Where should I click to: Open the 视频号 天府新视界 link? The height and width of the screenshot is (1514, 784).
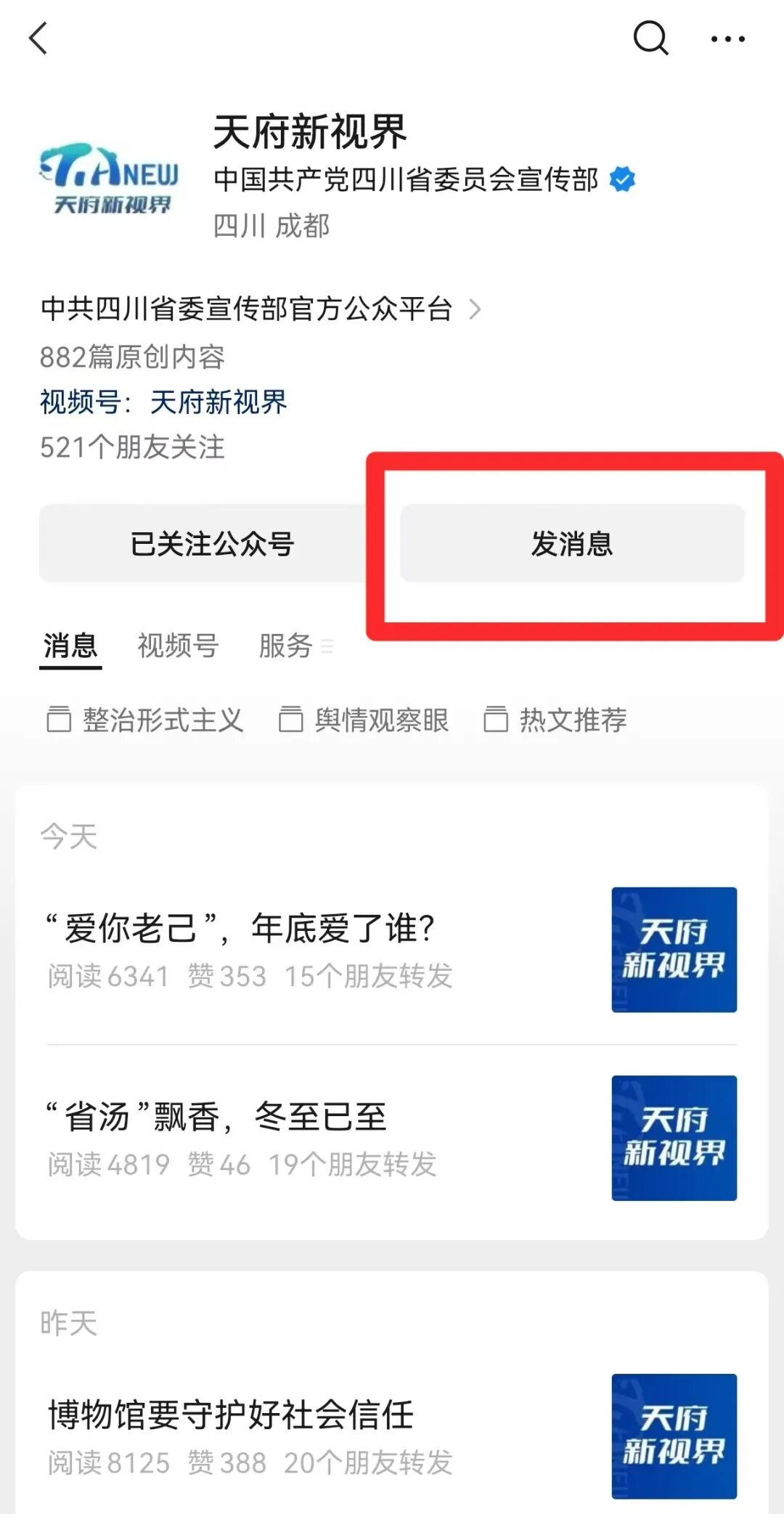tap(218, 402)
